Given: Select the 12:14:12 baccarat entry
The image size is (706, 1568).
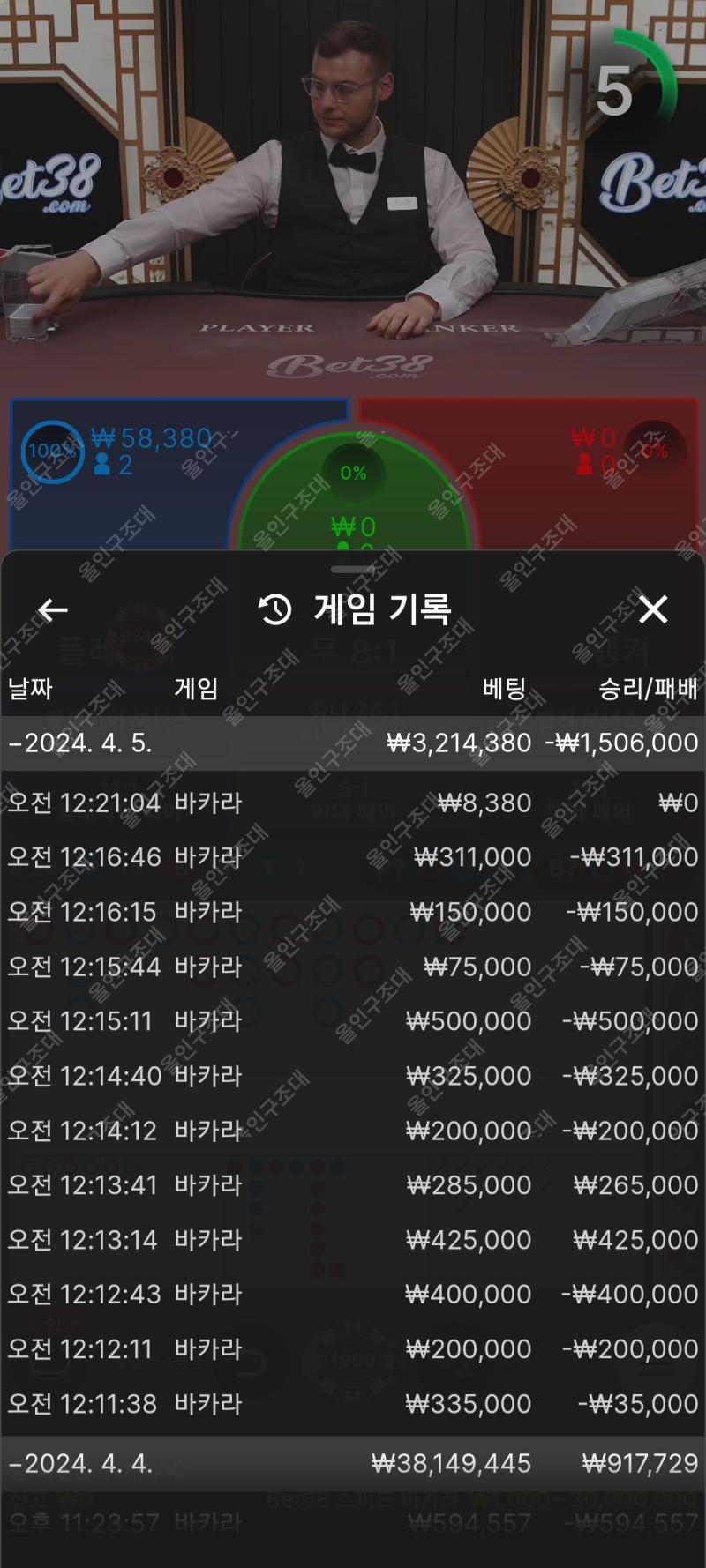Looking at the screenshot, I should click(x=353, y=1131).
